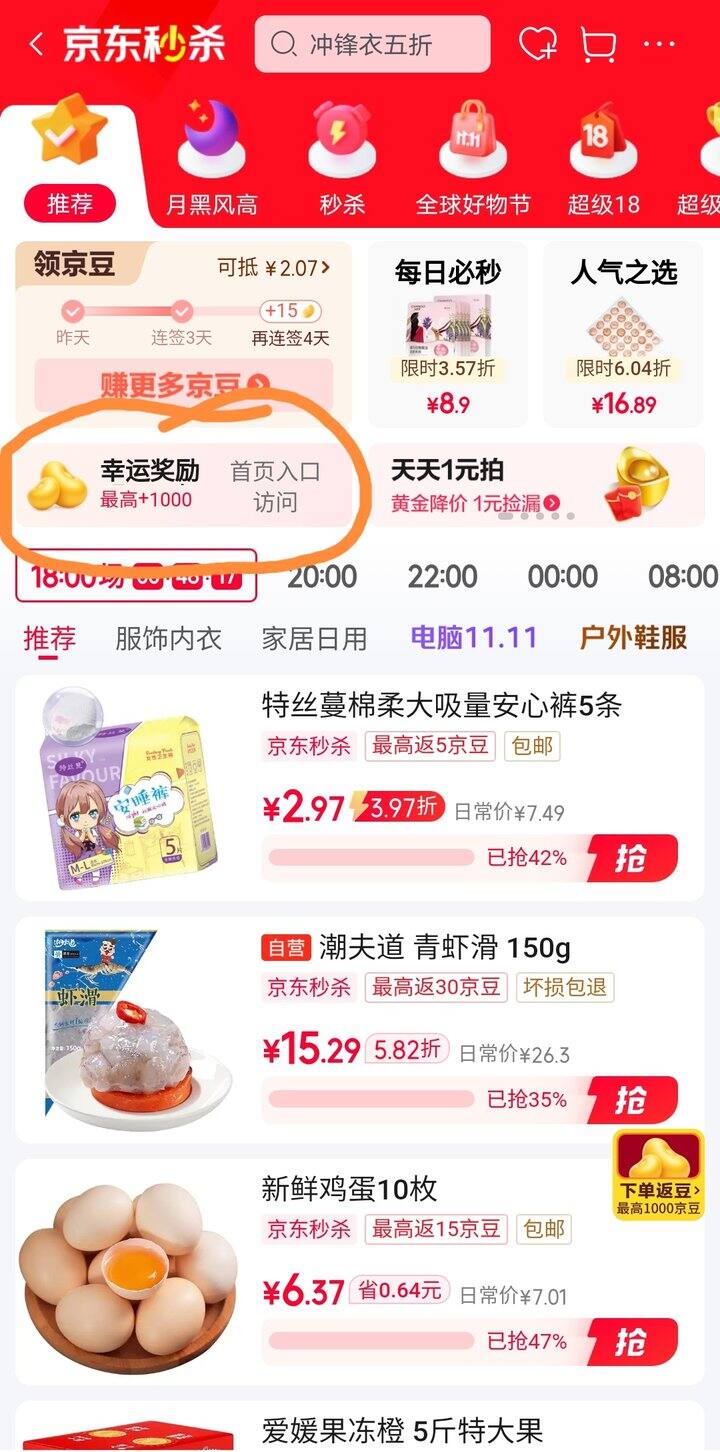Open the search box 冲锋衣五折
Screen dimensions: 720x1452
coord(372,45)
